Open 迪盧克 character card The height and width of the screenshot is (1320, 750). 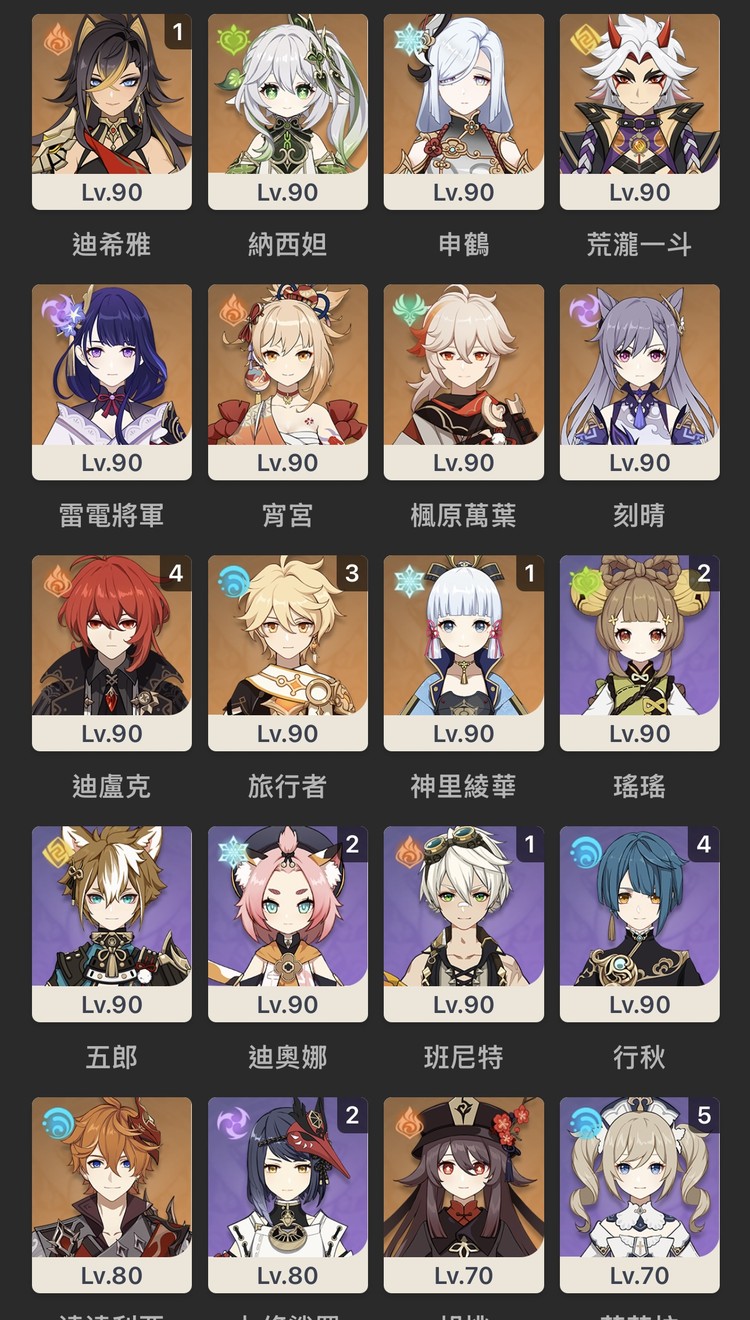(112, 652)
